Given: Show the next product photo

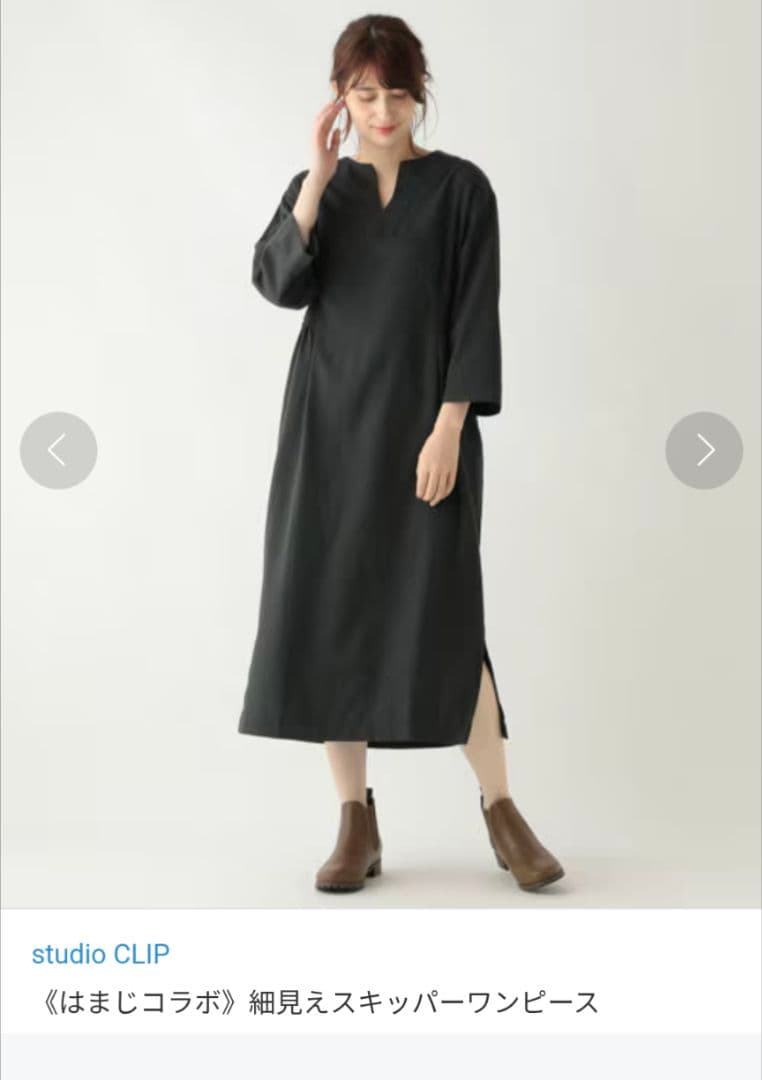Looking at the screenshot, I should 704,450.
